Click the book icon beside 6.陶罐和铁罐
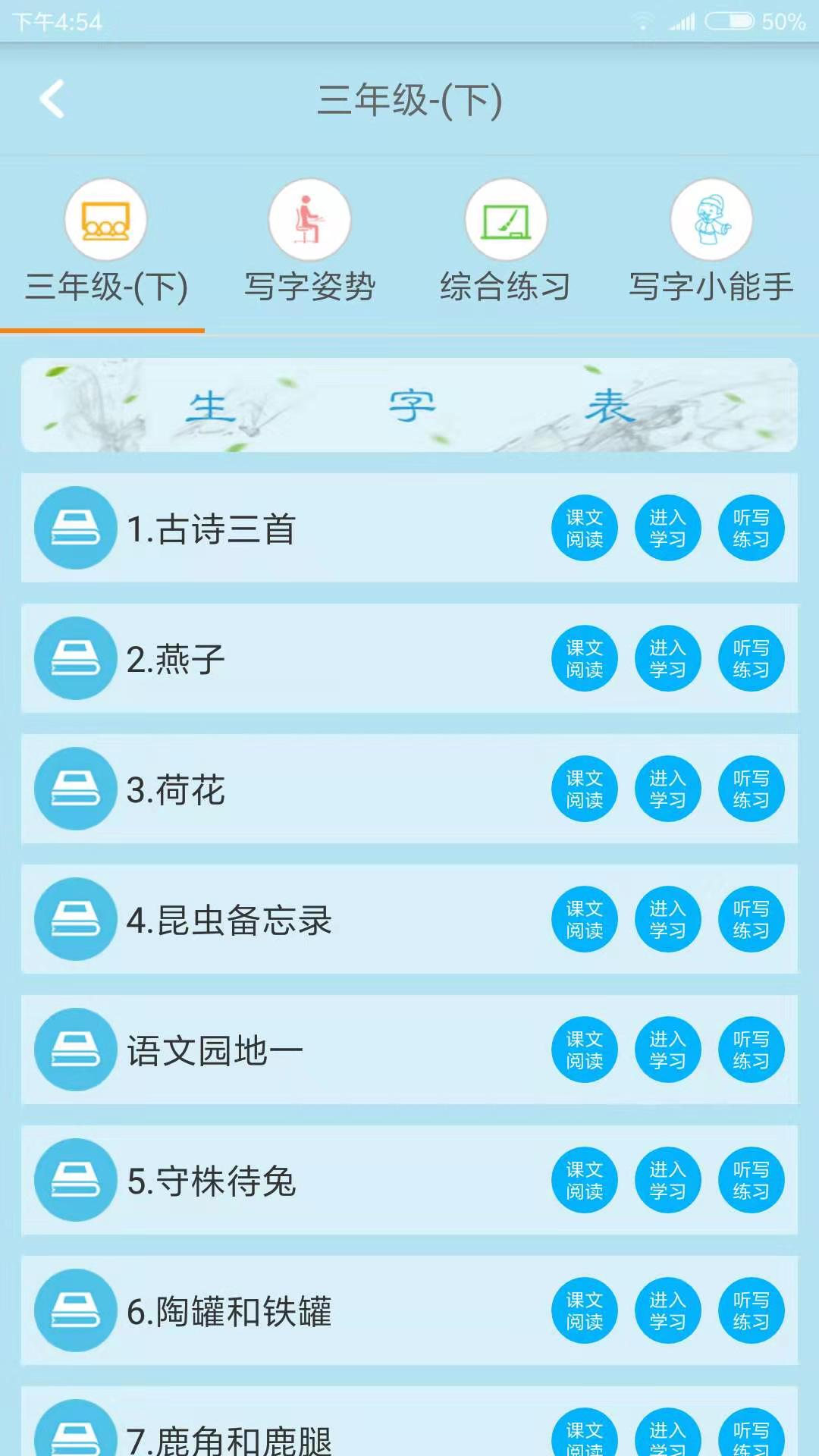This screenshot has height=1456, width=819. coord(74,1310)
